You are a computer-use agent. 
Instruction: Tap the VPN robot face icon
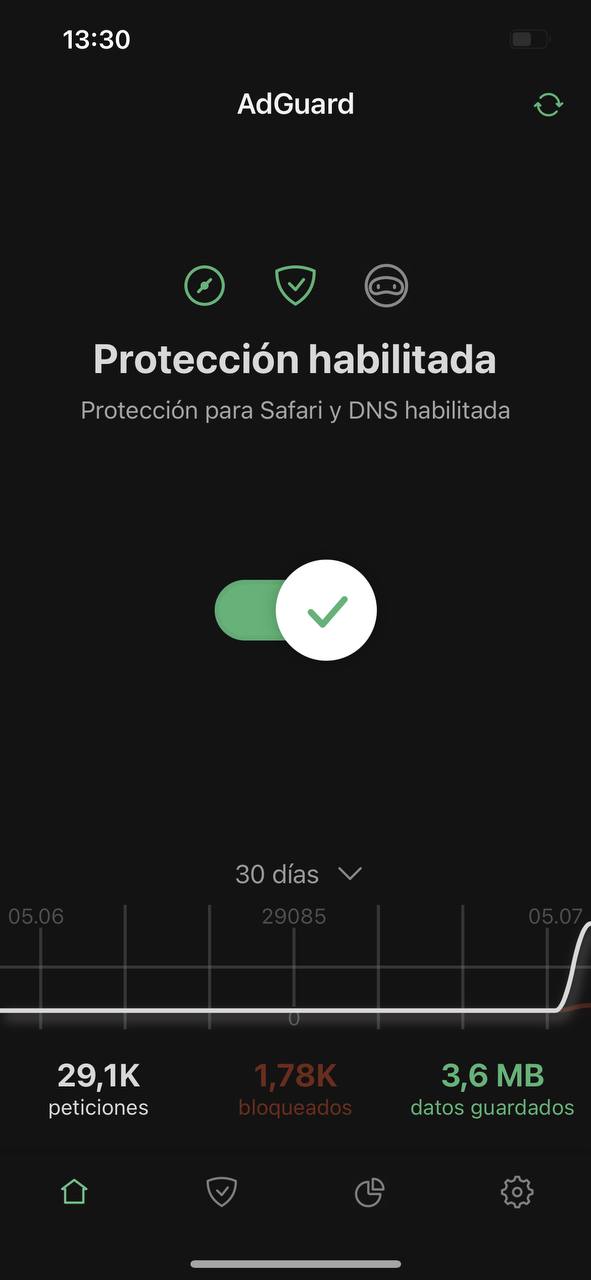386,286
